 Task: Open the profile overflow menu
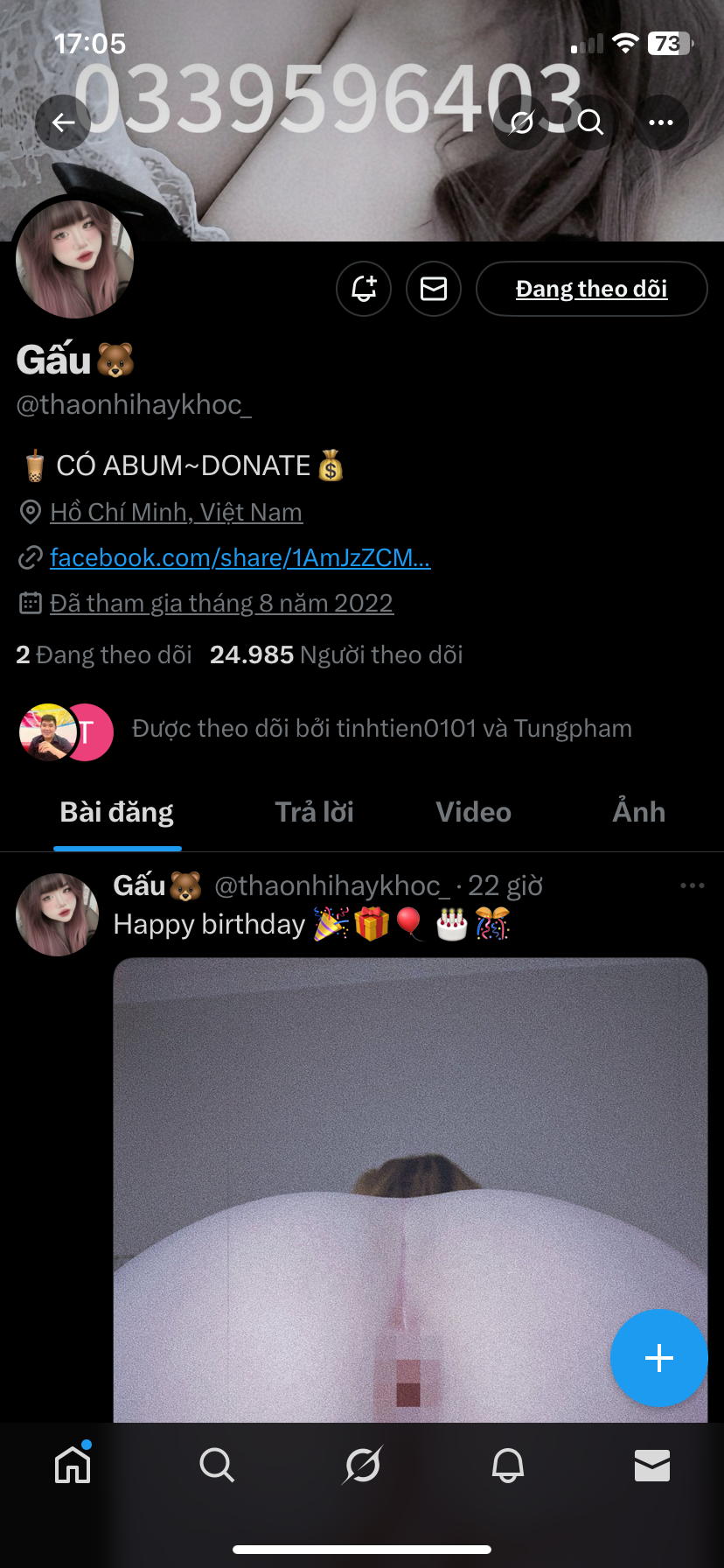tap(660, 122)
